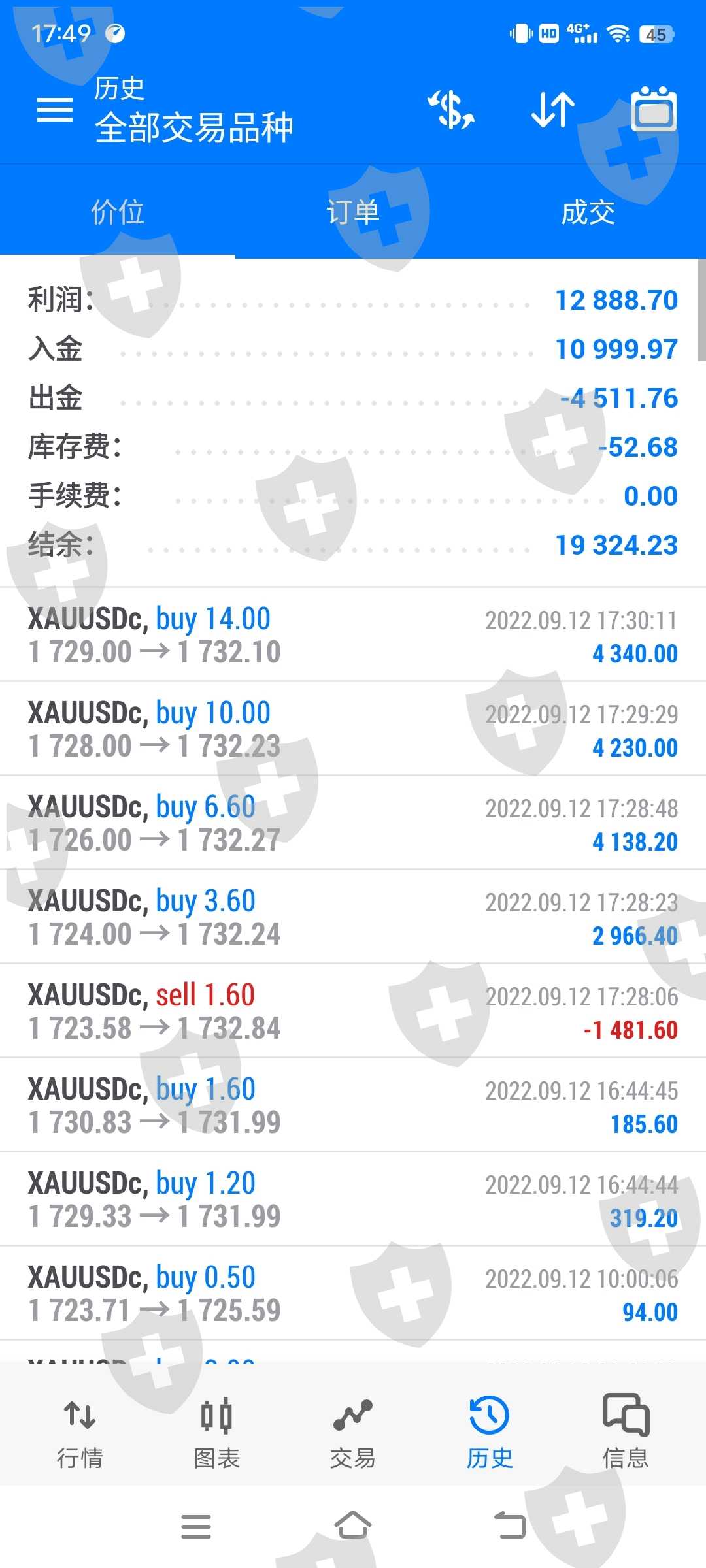Go to the 图表 chart tab
The image size is (706, 1568).
click(x=216, y=1432)
